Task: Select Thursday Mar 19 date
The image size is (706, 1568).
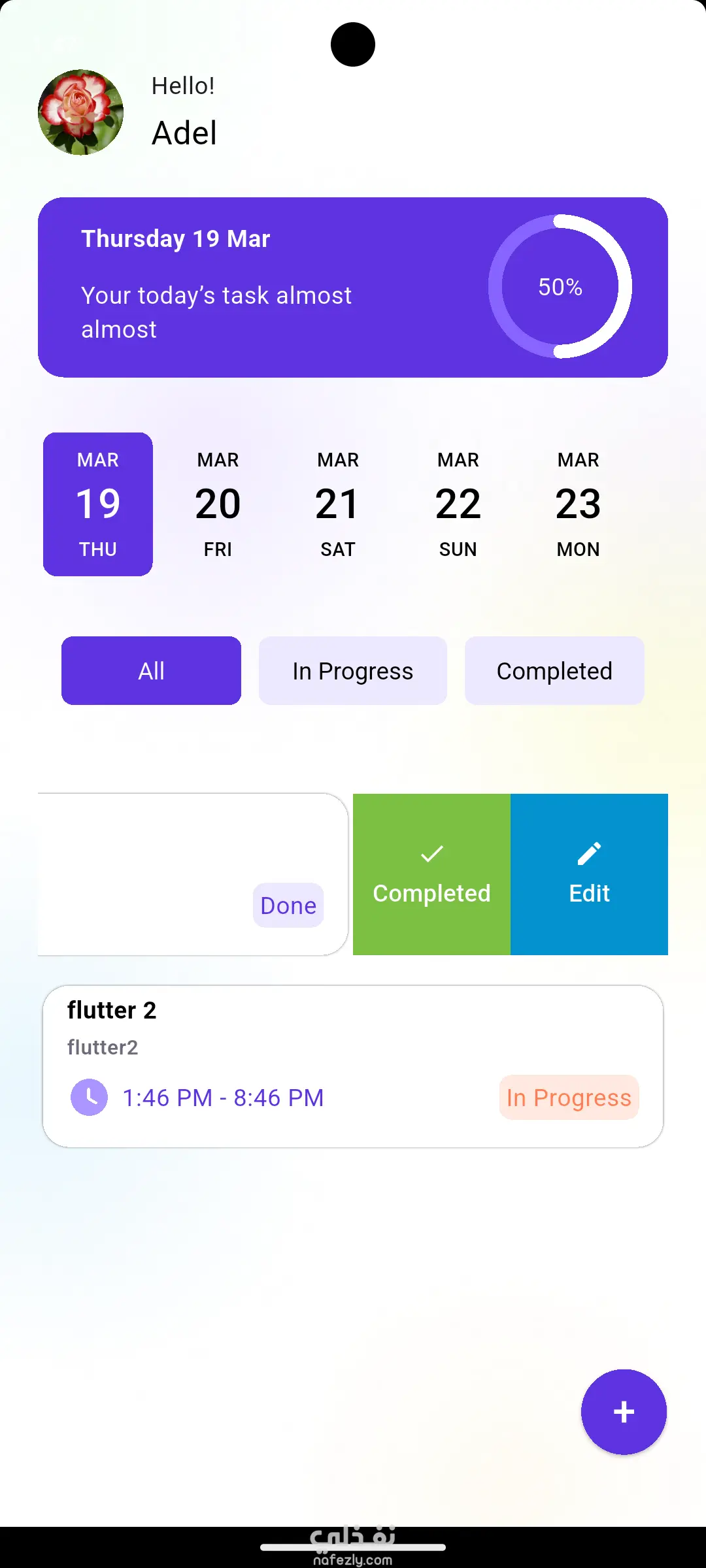Action: click(98, 504)
